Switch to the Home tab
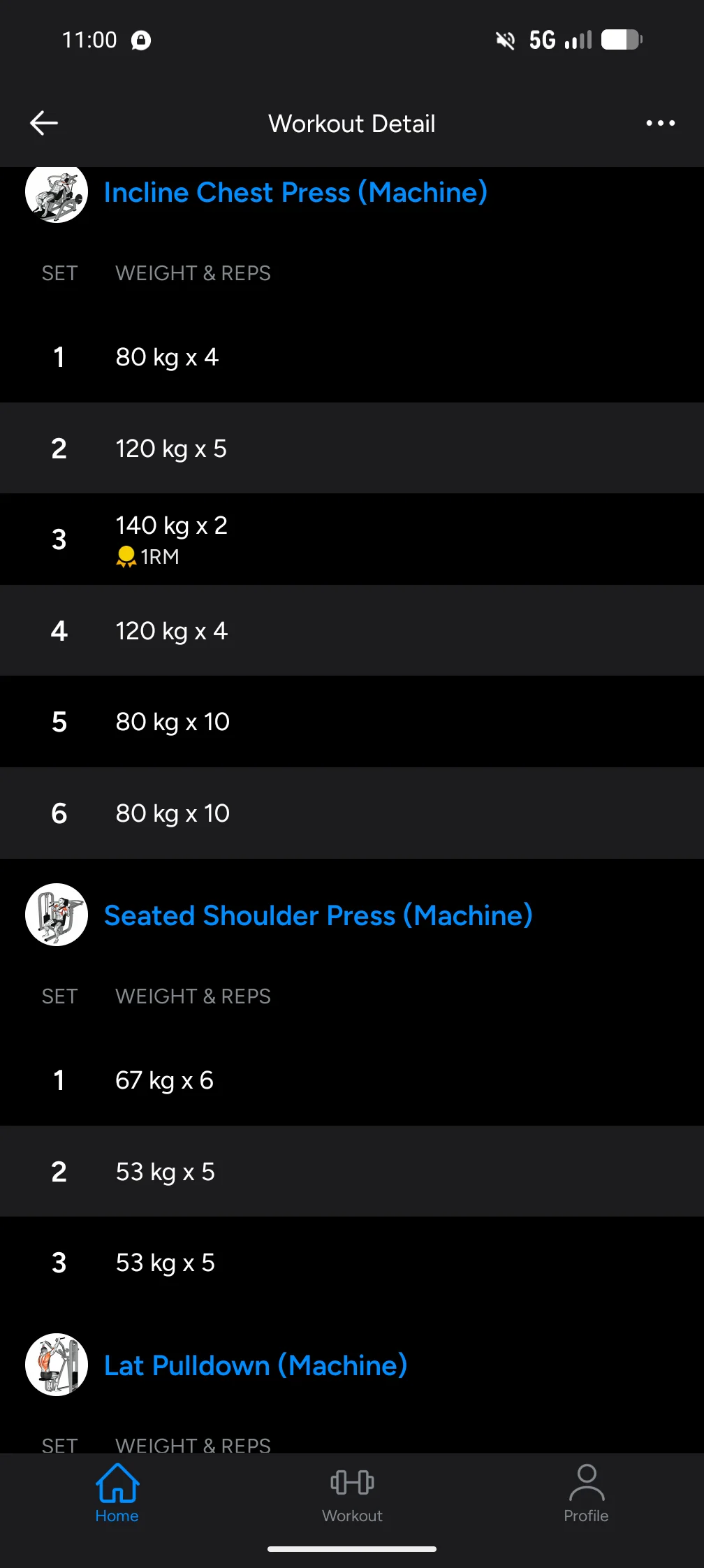This screenshot has height=1568, width=704. [117, 1493]
